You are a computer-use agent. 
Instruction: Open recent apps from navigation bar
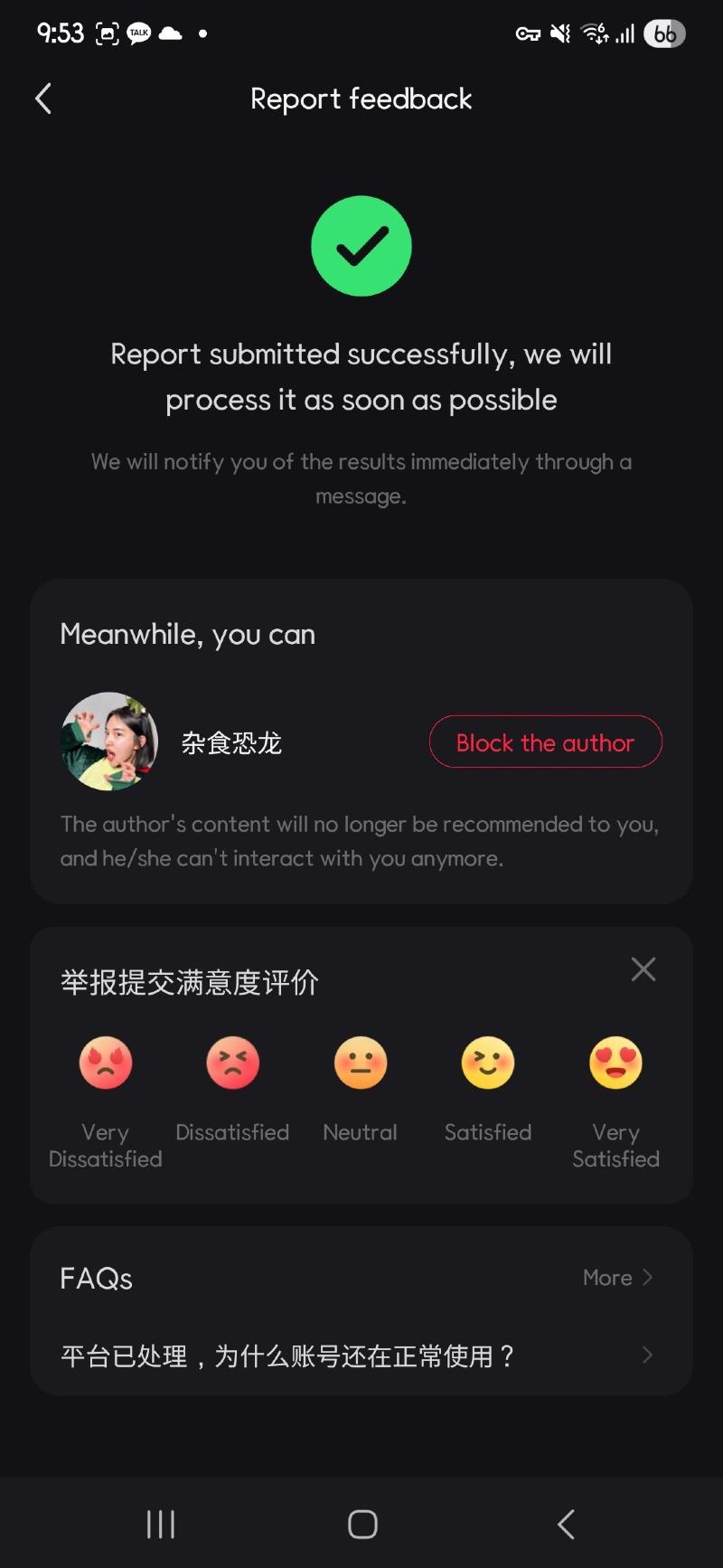click(161, 1525)
